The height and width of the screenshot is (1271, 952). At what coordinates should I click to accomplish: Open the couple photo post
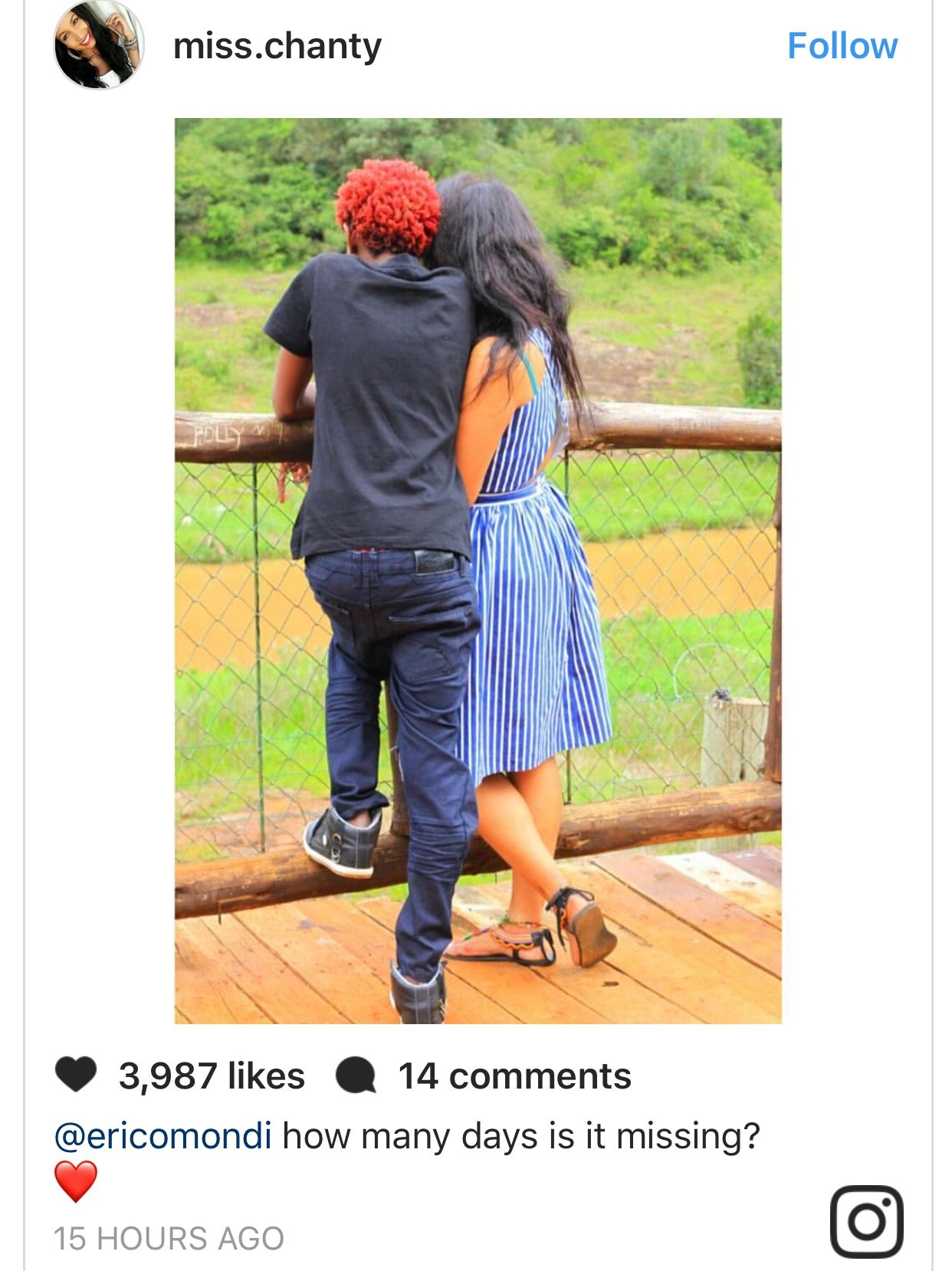click(x=478, y=570)
